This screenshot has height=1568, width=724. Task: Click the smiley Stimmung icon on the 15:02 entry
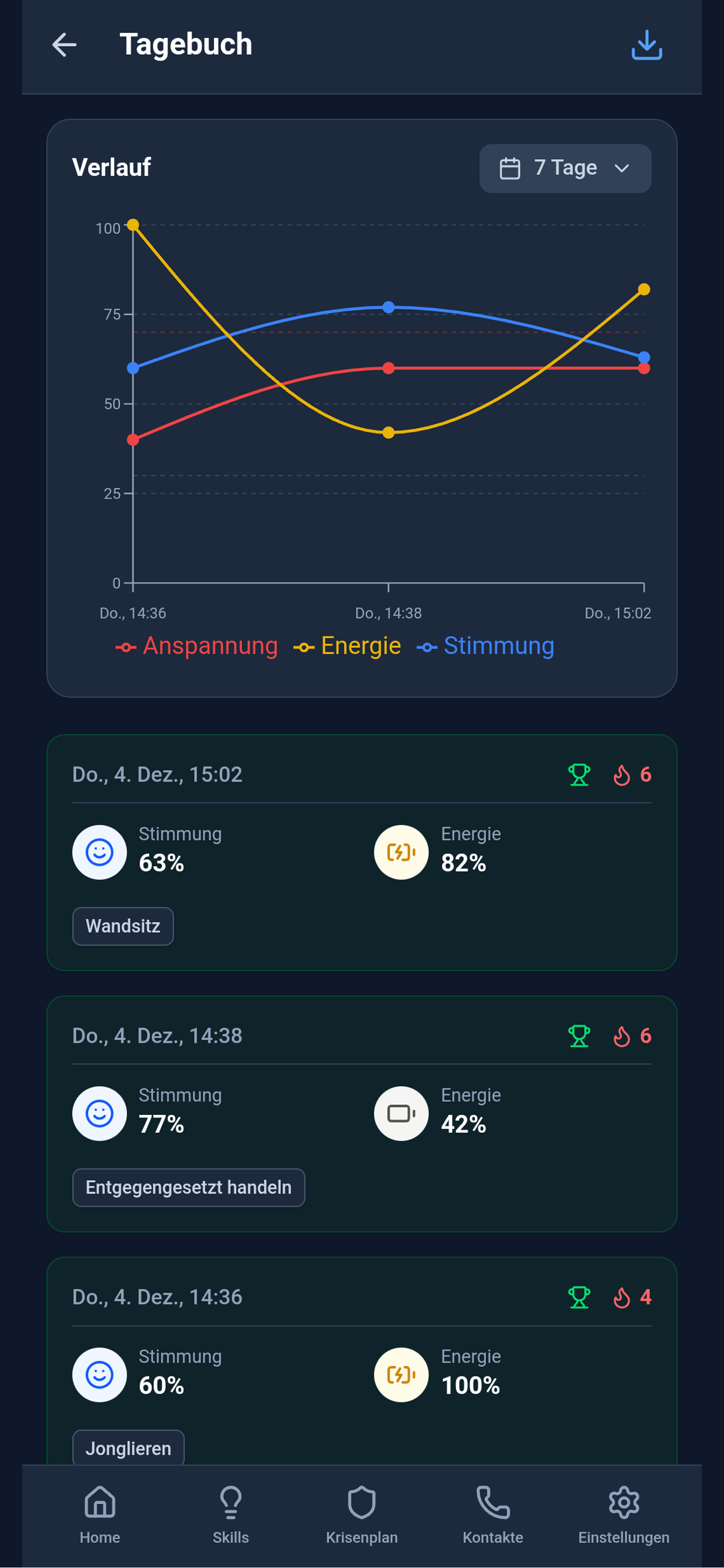[99, 852]
